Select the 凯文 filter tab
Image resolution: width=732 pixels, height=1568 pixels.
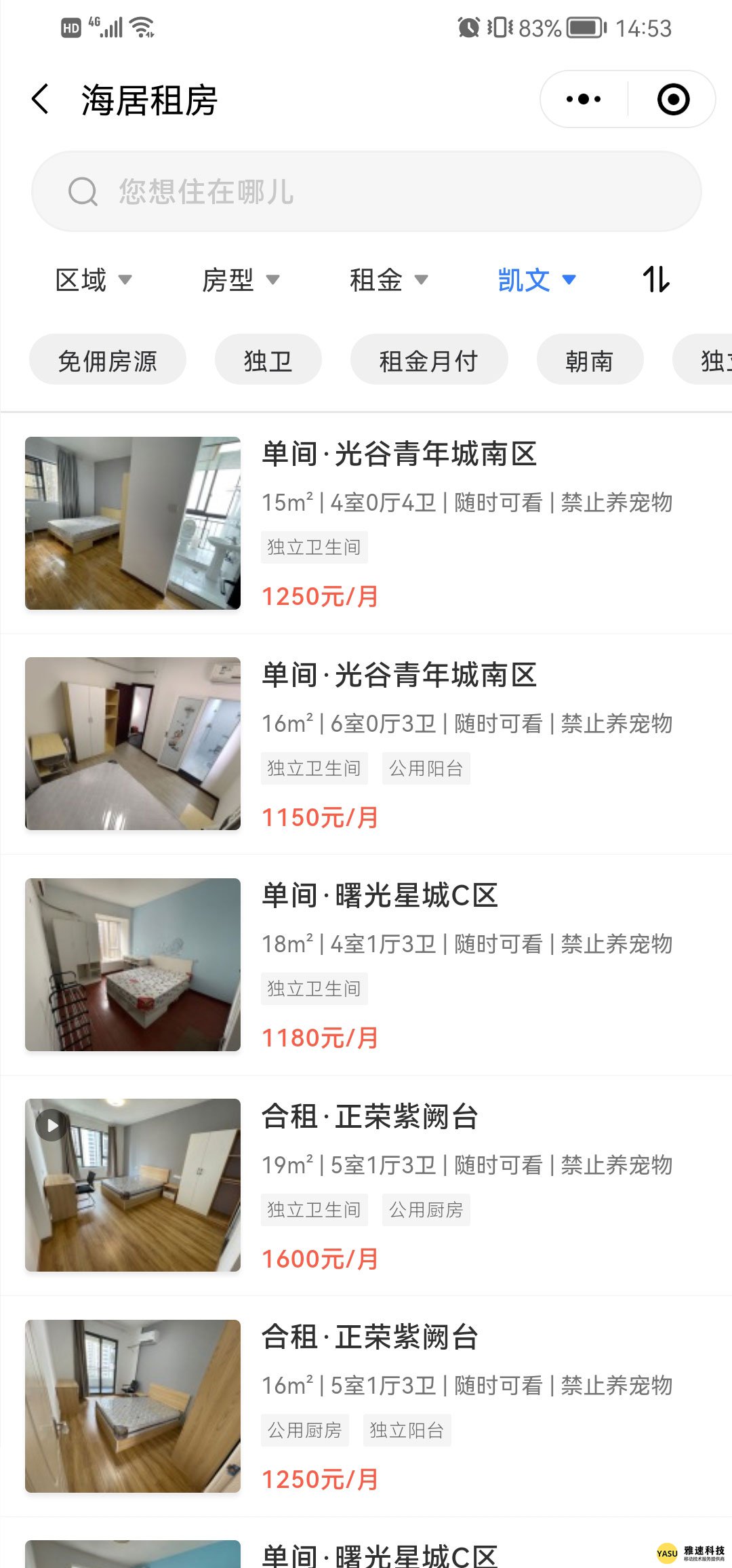click(x=536, y=279)
